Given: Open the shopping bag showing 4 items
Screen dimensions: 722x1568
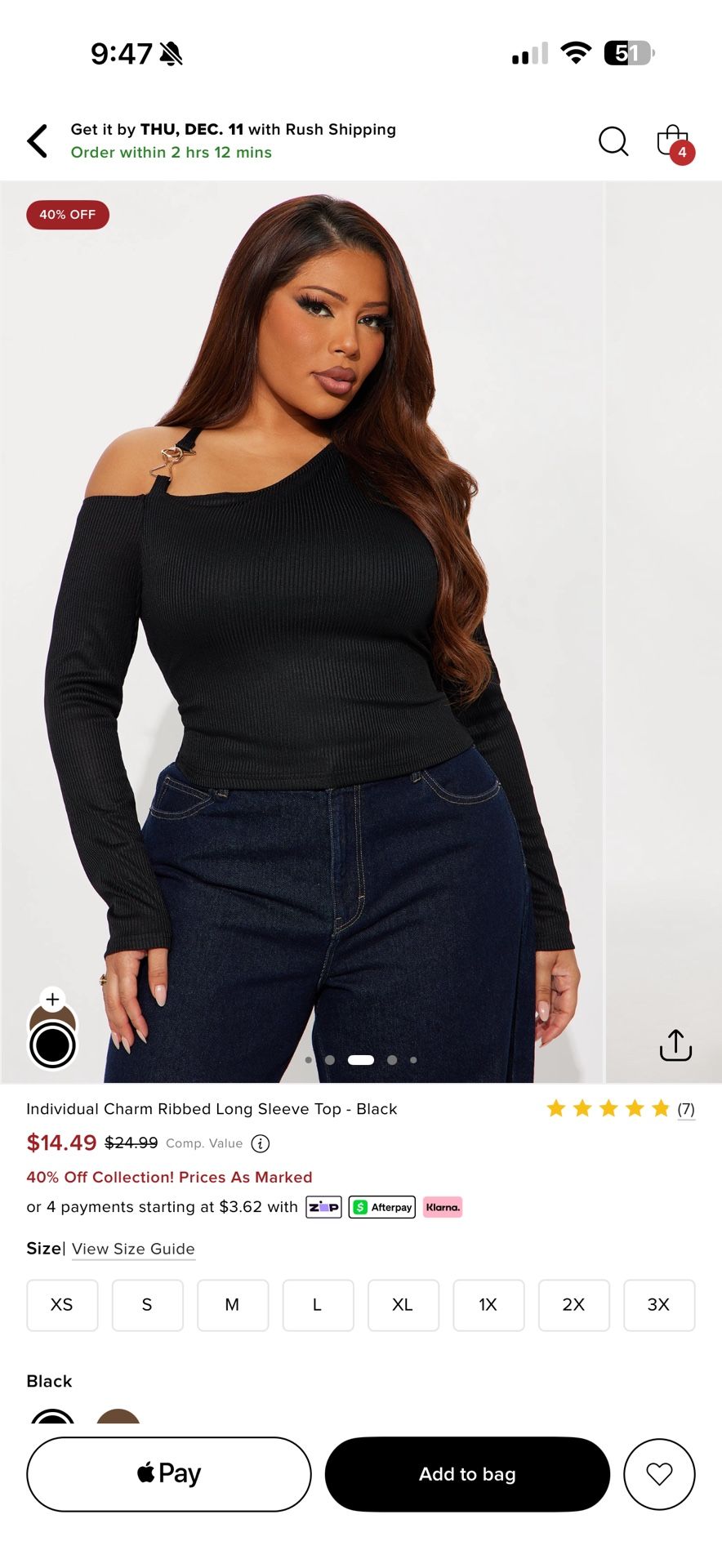Looking at the screenshot, I should pos(674,141).
